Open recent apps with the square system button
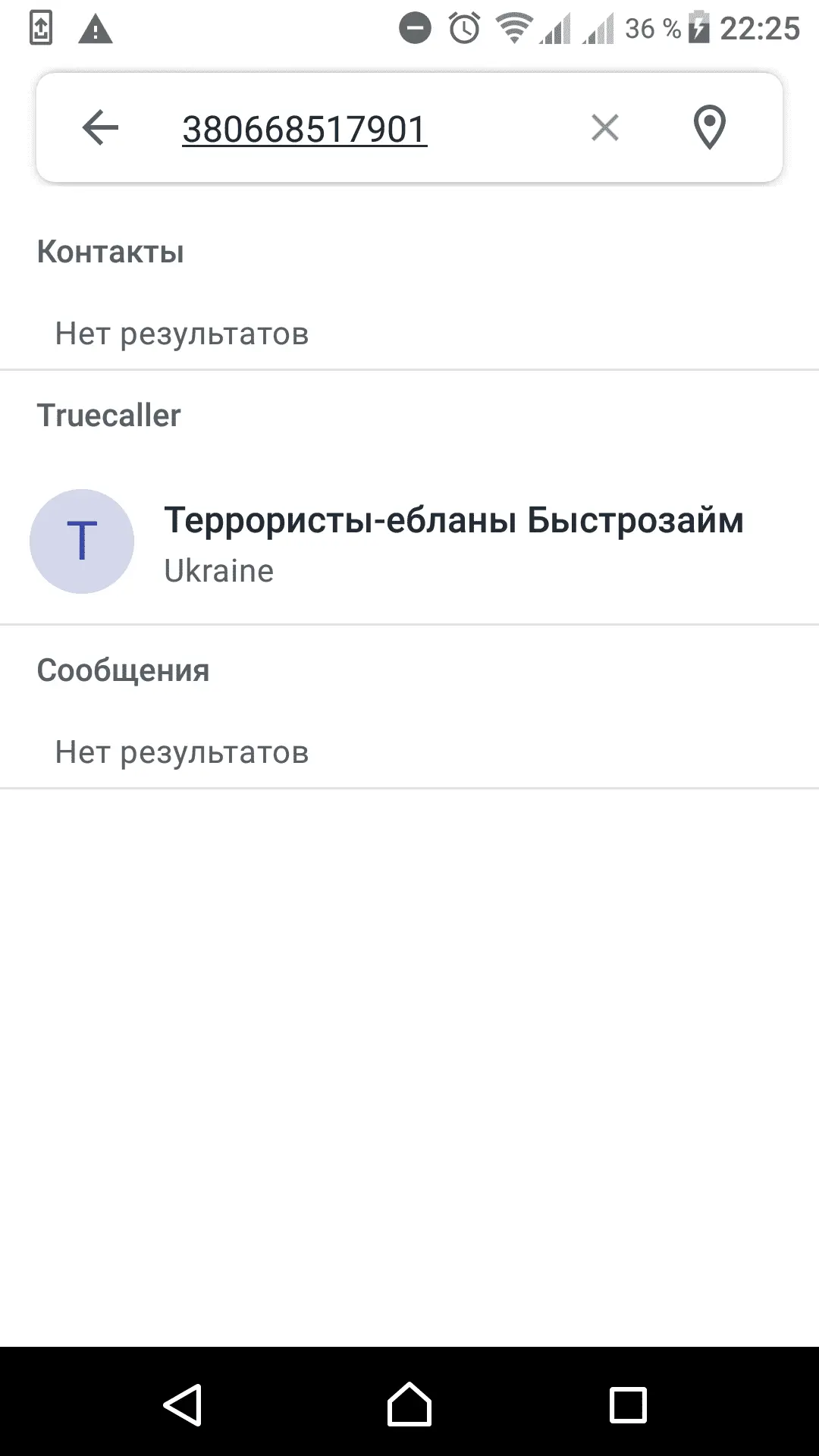 point(628,1404)
